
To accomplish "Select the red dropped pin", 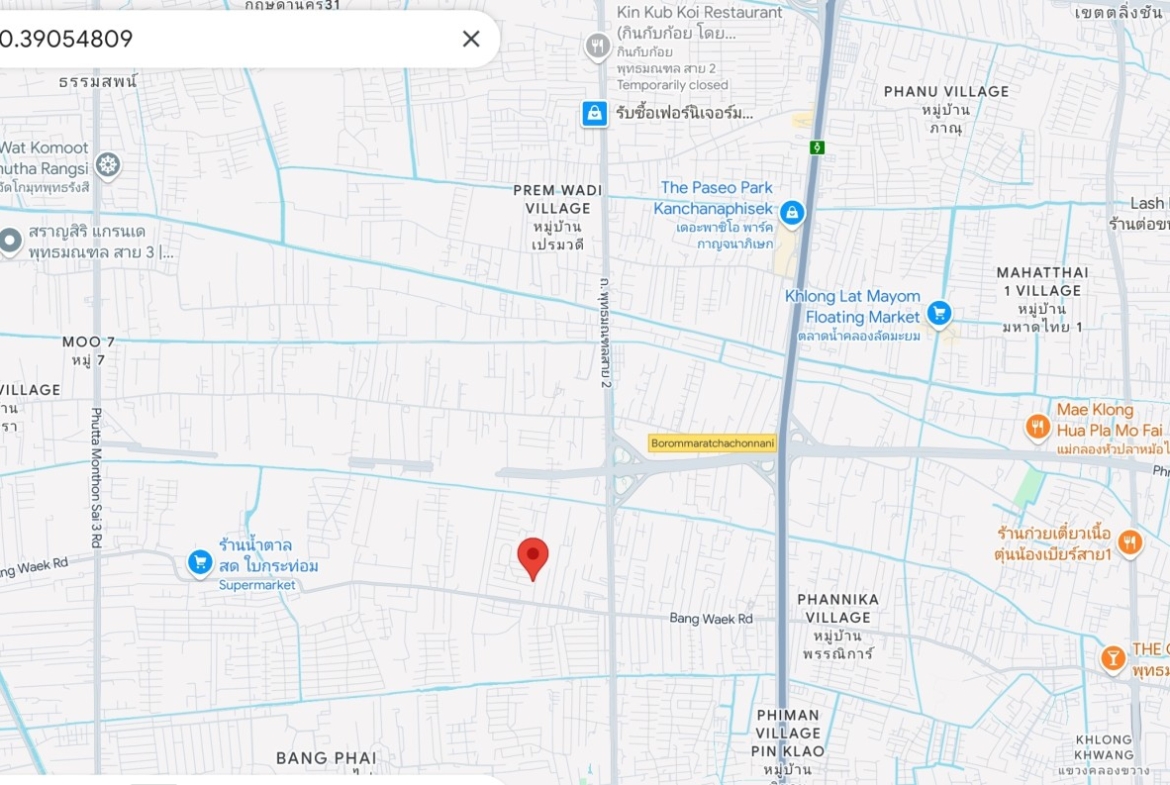I will coord(533,557).
